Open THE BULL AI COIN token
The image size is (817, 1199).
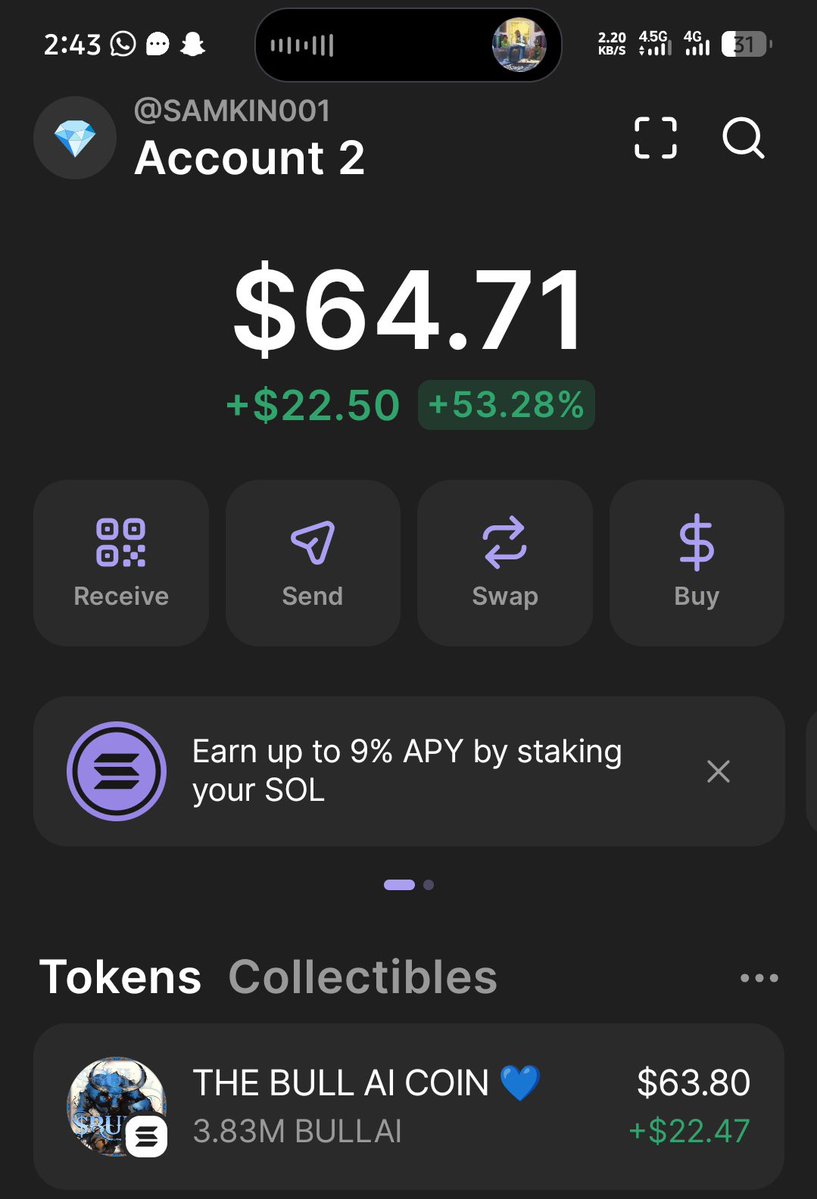pyautogui.click(x=408, y=1105)
